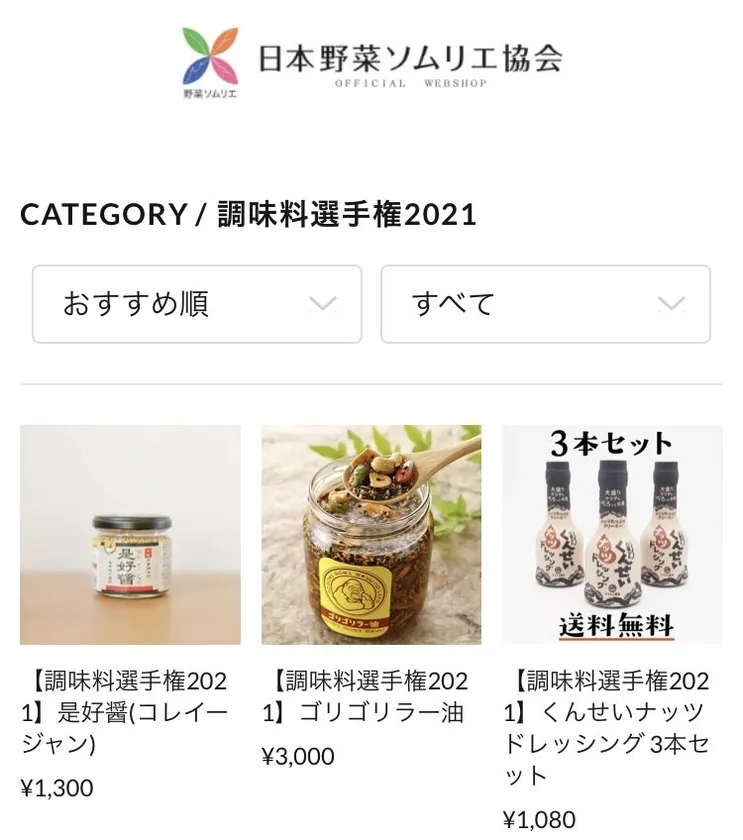The width and height of the screenshot is (743, 840).
Task: Expand the すべて filter dropdown
Action: pos(545,304)
